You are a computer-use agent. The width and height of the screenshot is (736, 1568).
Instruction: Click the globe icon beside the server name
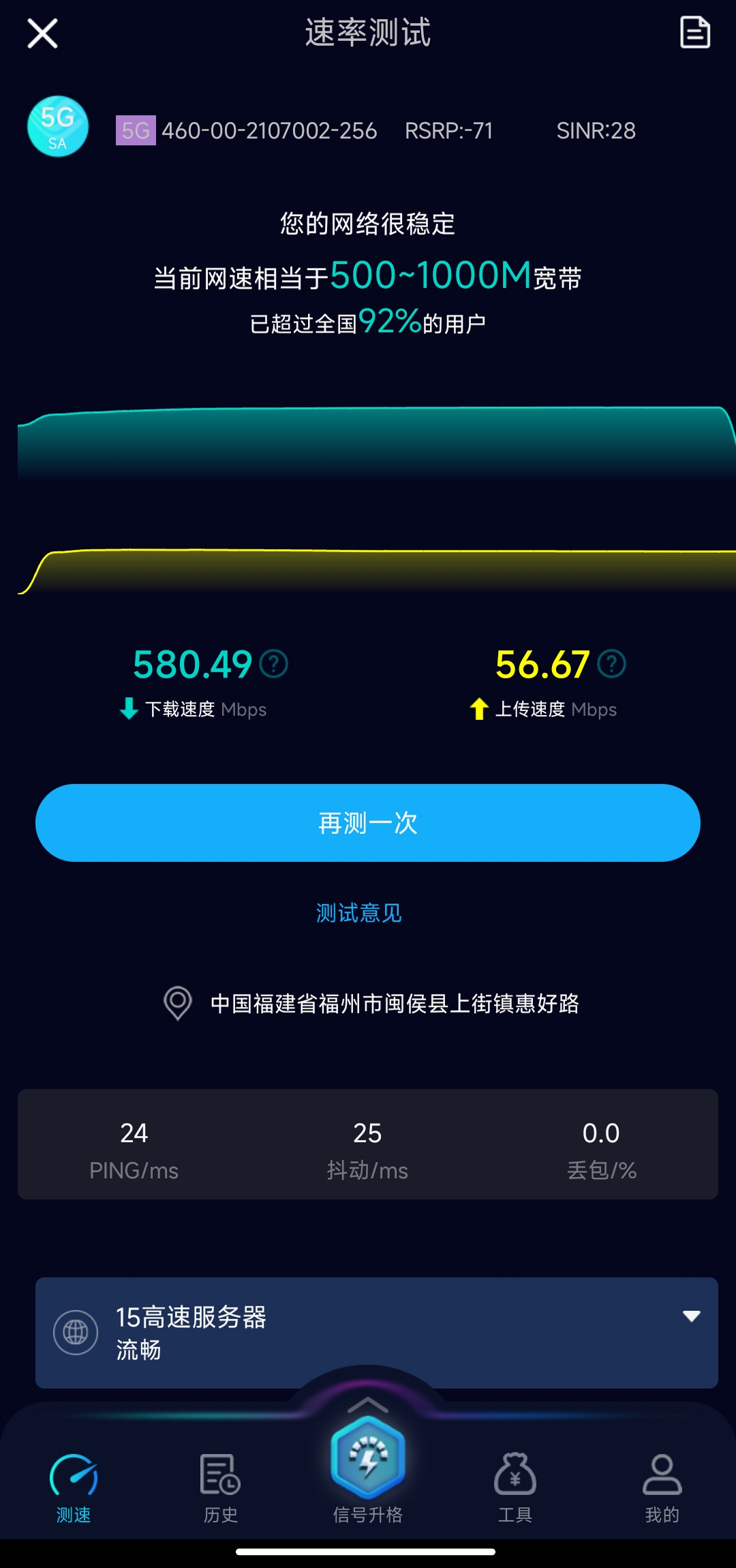74,1331
